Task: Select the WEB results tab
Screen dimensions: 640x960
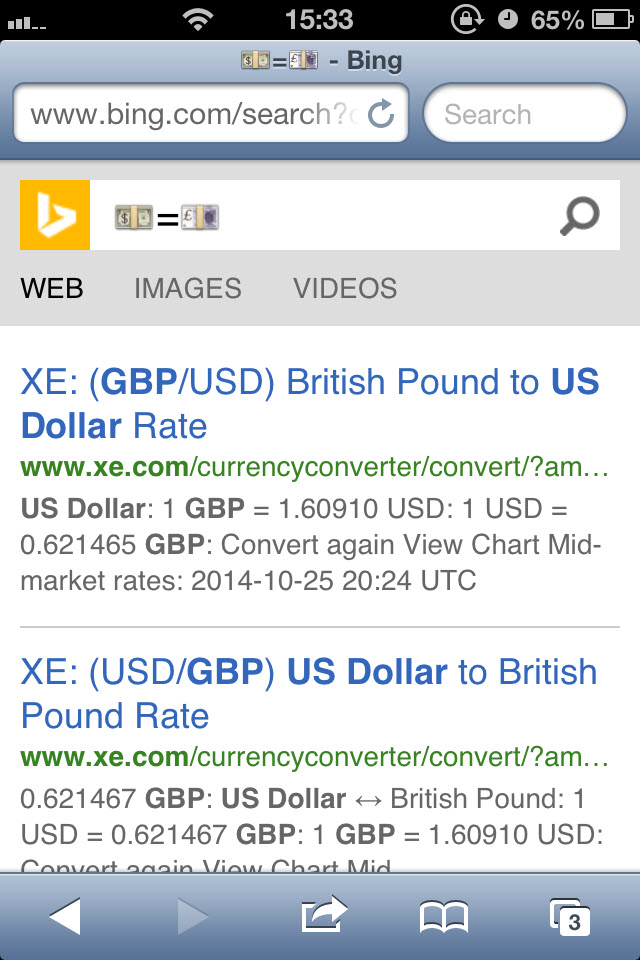Action: 52,289
